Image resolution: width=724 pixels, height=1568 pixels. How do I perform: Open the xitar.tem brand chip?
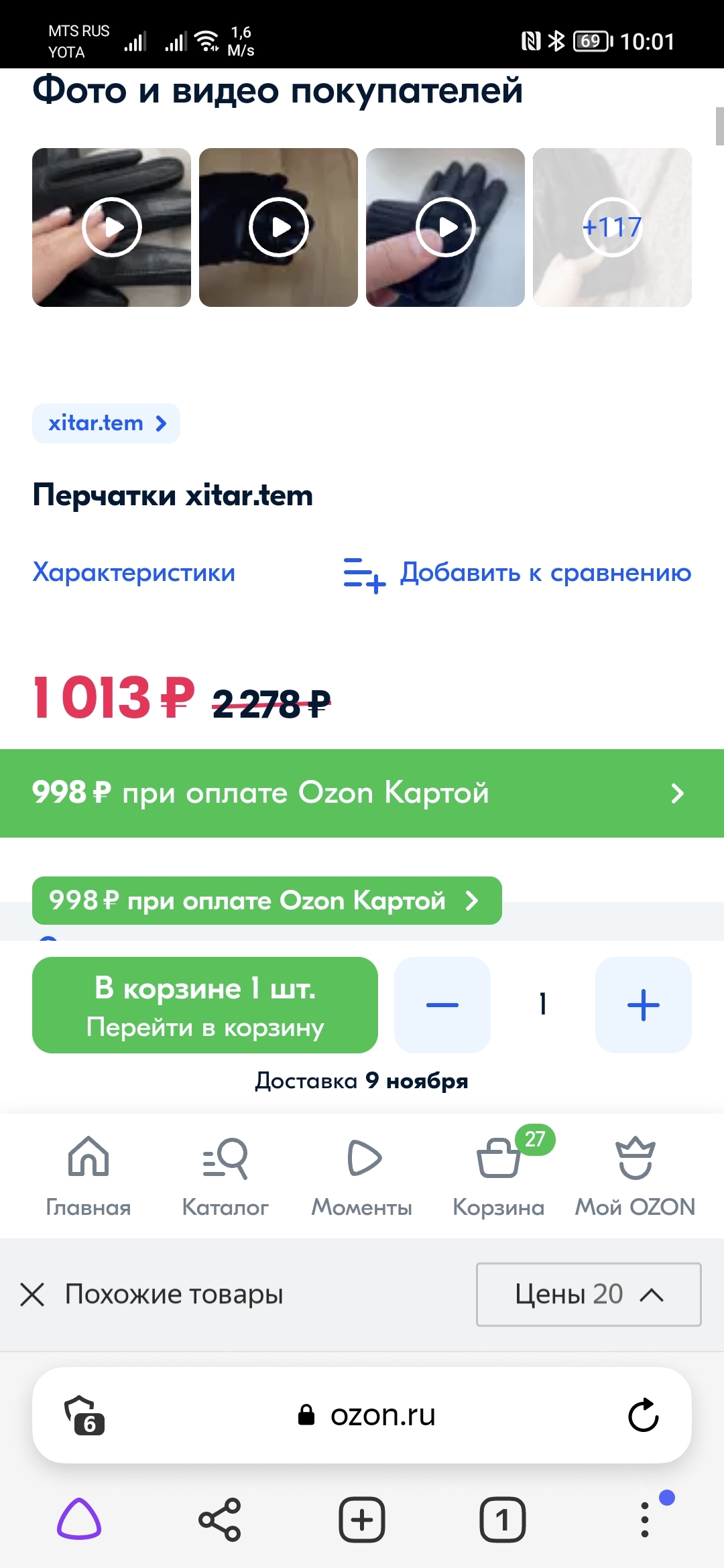[x=106, y=423]
